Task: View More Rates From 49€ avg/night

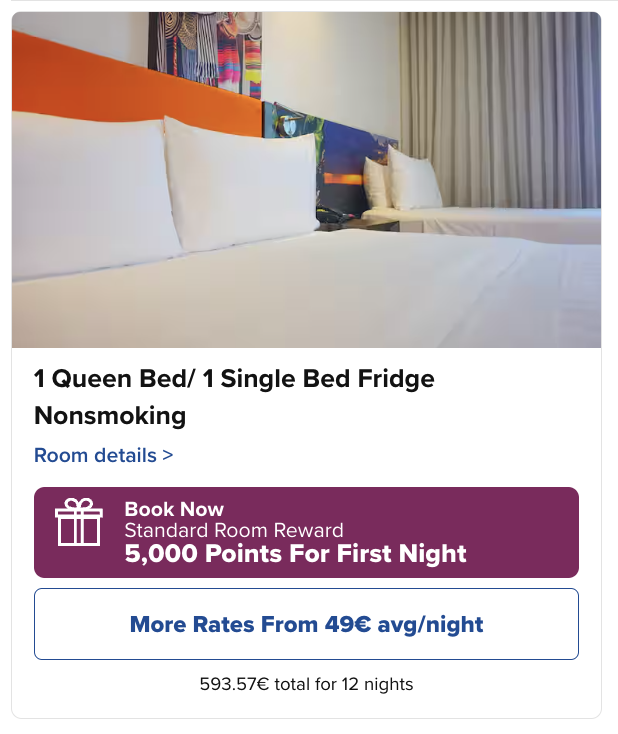Action: coord(306,624)
